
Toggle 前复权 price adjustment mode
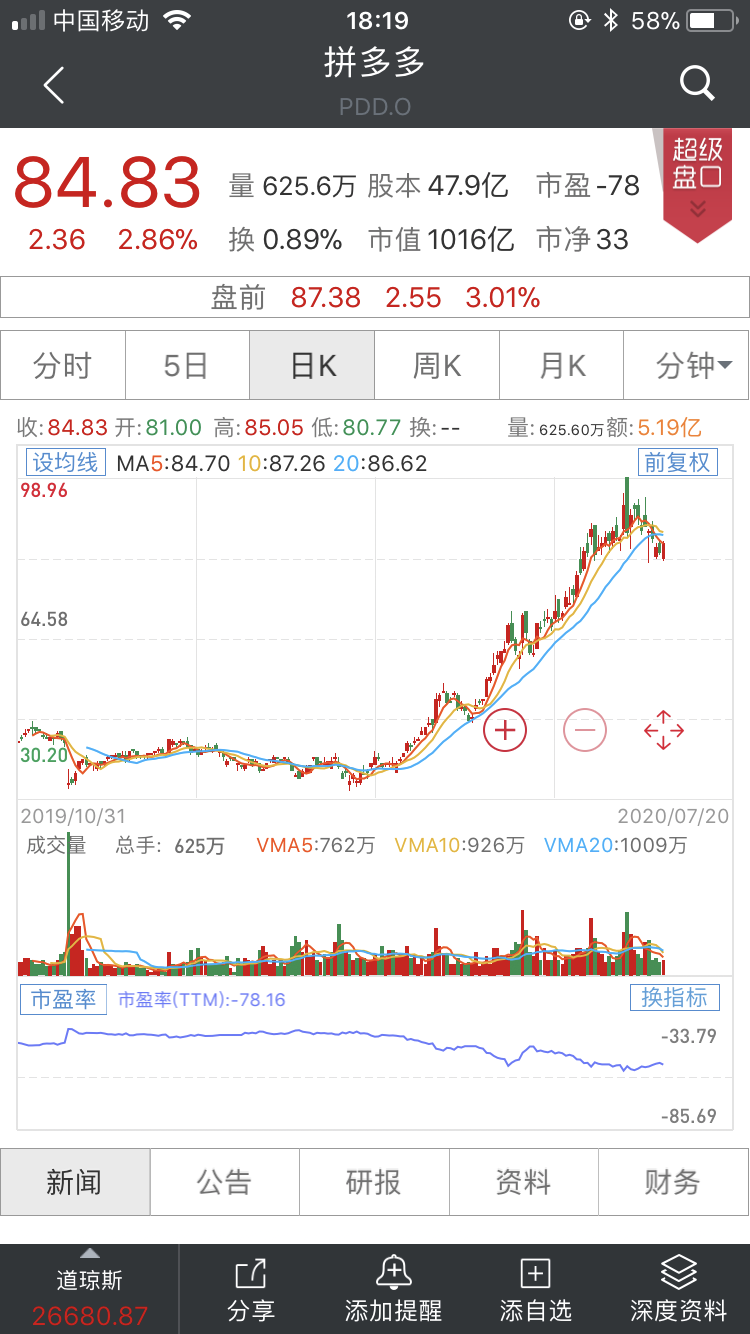pos(677,463)
